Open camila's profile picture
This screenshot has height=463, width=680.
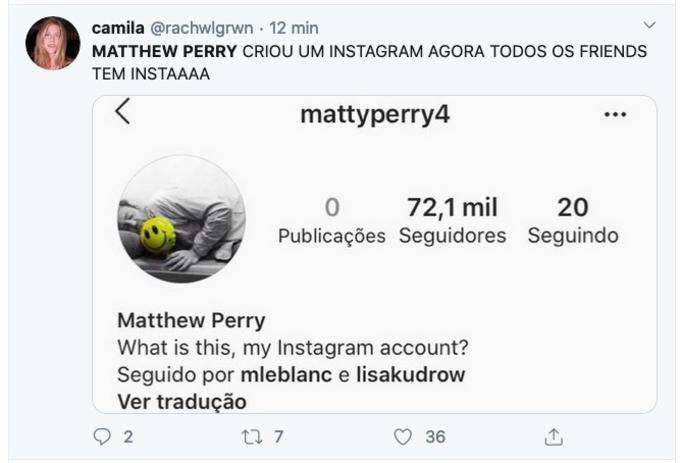(x=52, y=43)
